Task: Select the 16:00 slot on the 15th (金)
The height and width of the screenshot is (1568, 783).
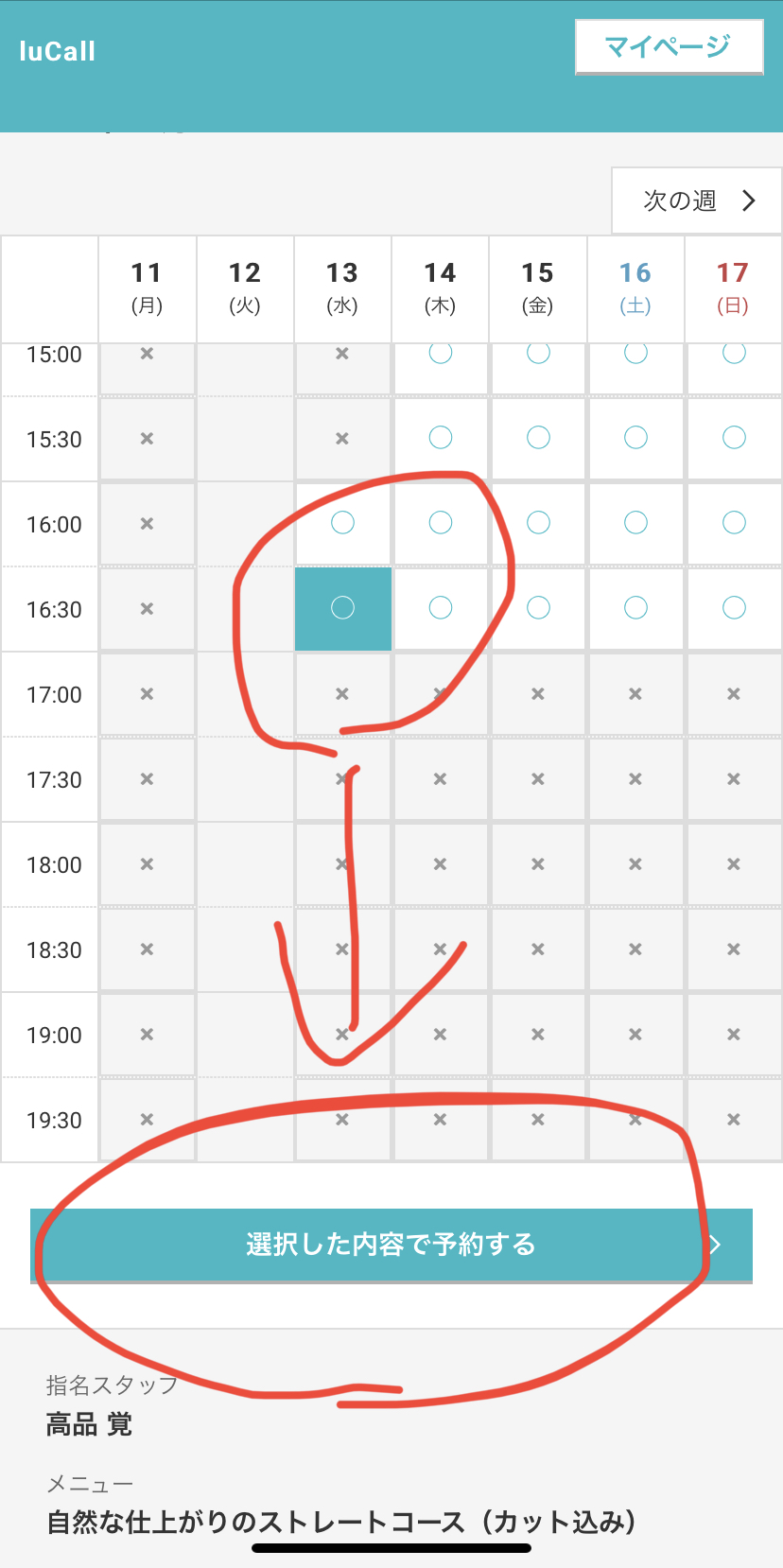Action: coord(538,523)
